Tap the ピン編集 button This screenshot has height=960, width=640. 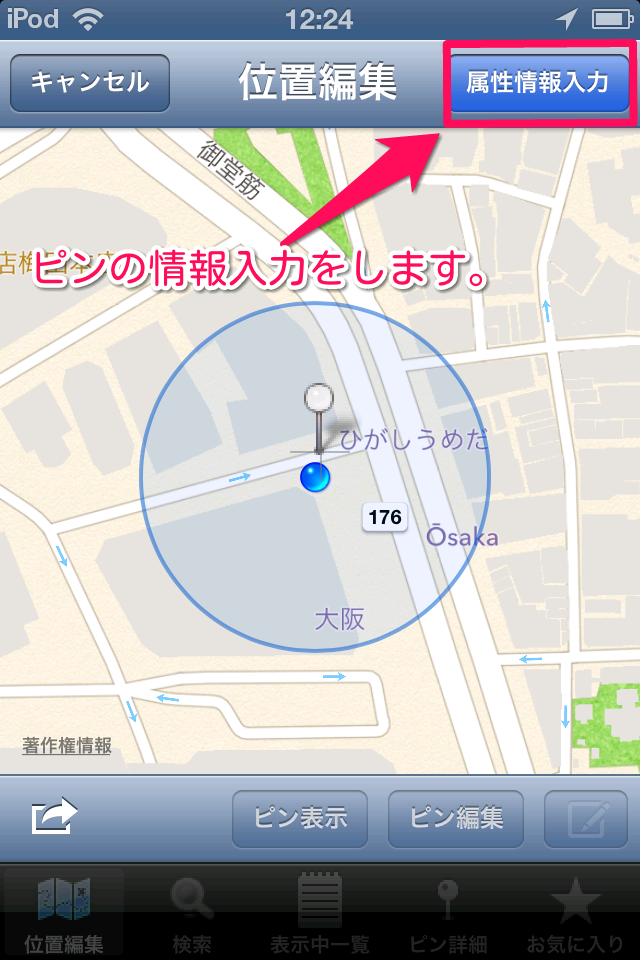point(456,819)
